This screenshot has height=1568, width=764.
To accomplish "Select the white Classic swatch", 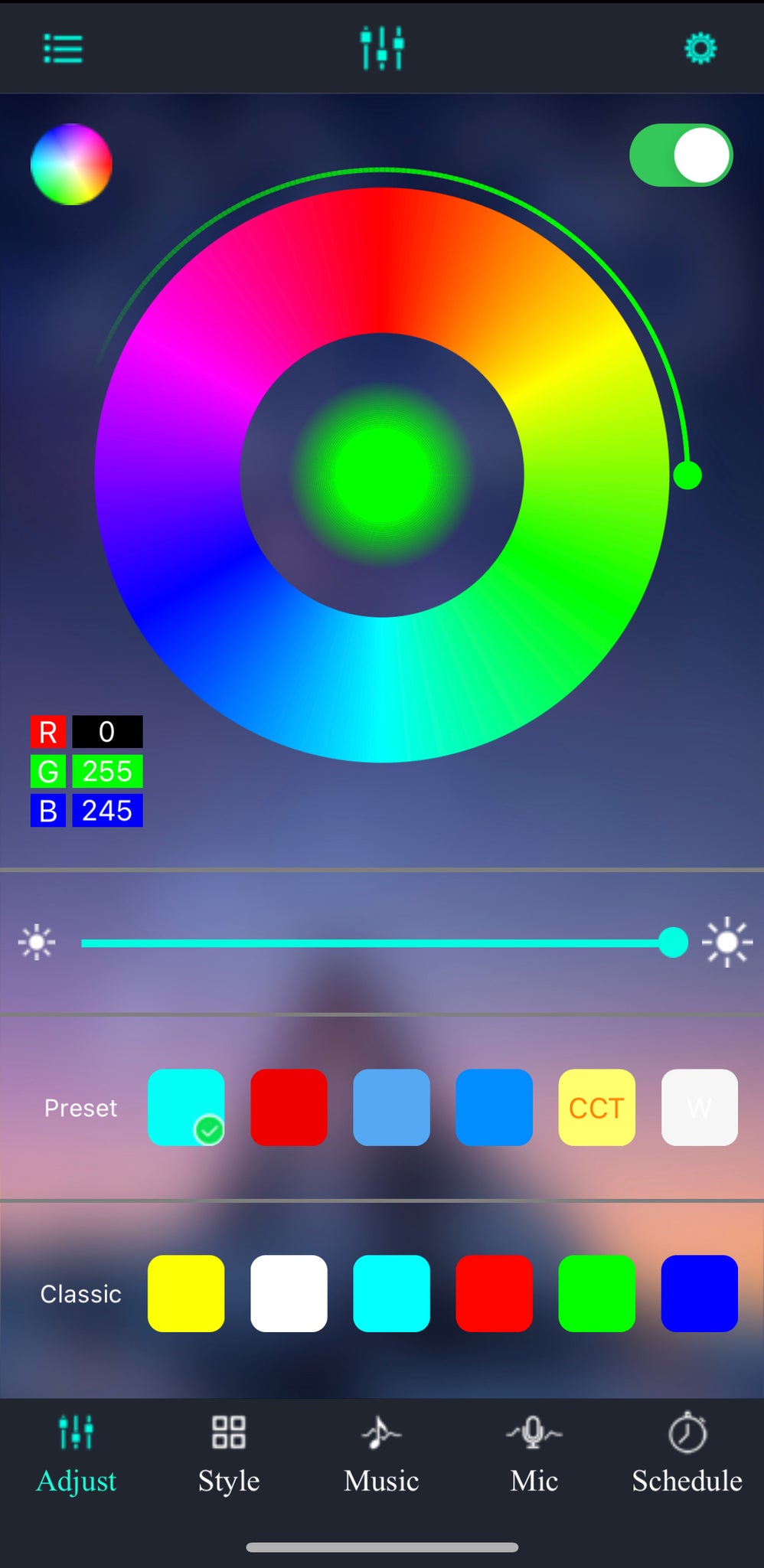I will (289, 1293).
